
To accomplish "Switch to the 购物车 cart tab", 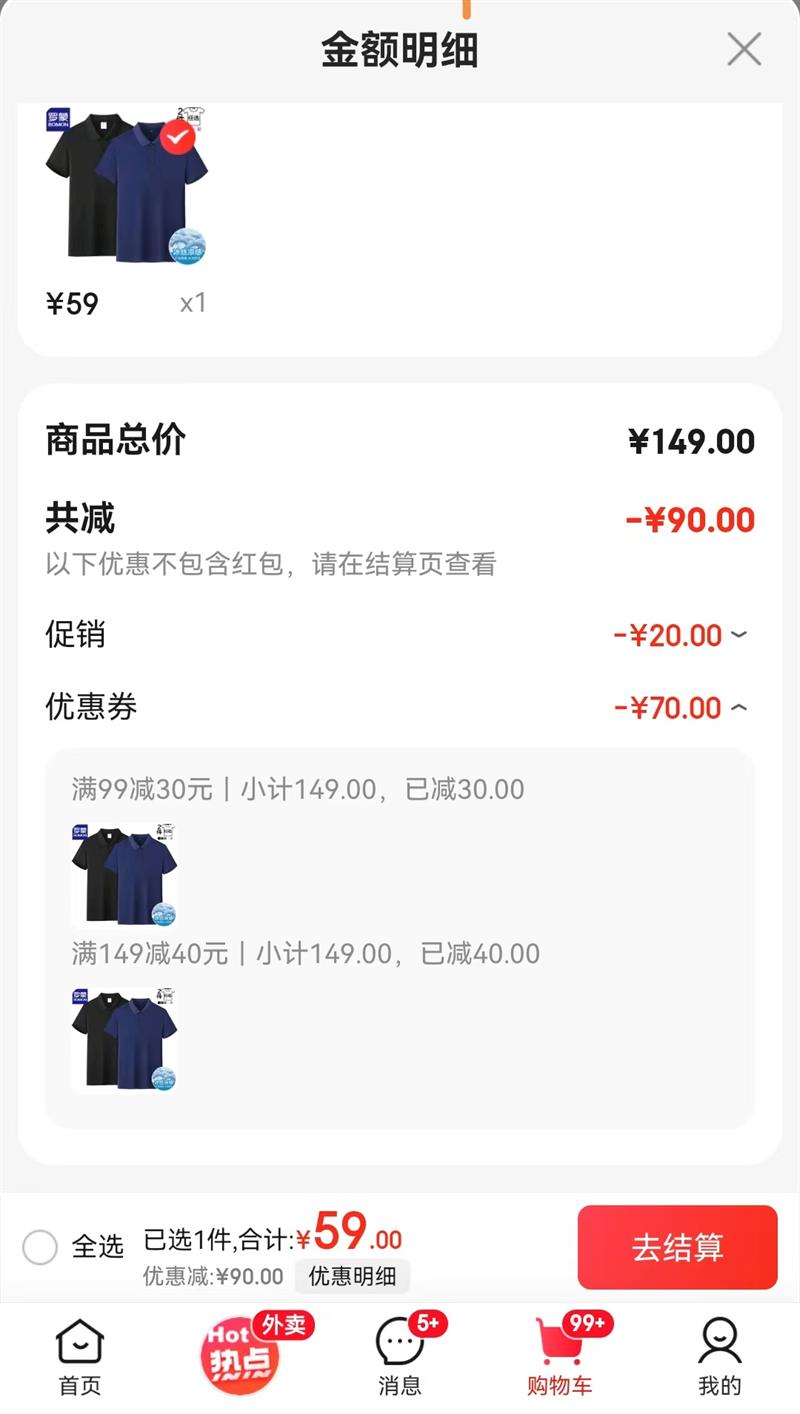I will [x=560, y=1356].
